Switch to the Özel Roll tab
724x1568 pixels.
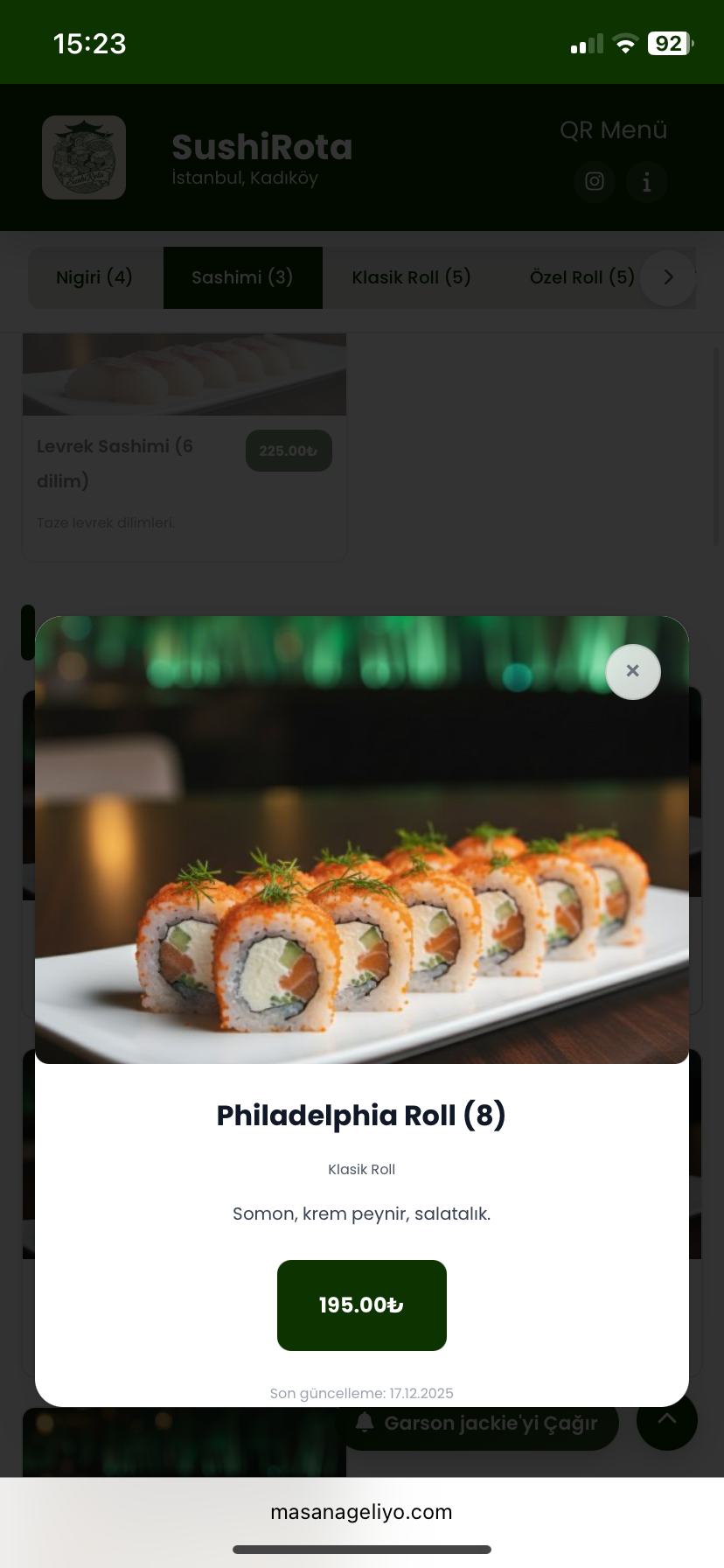[x=581, y=277]
